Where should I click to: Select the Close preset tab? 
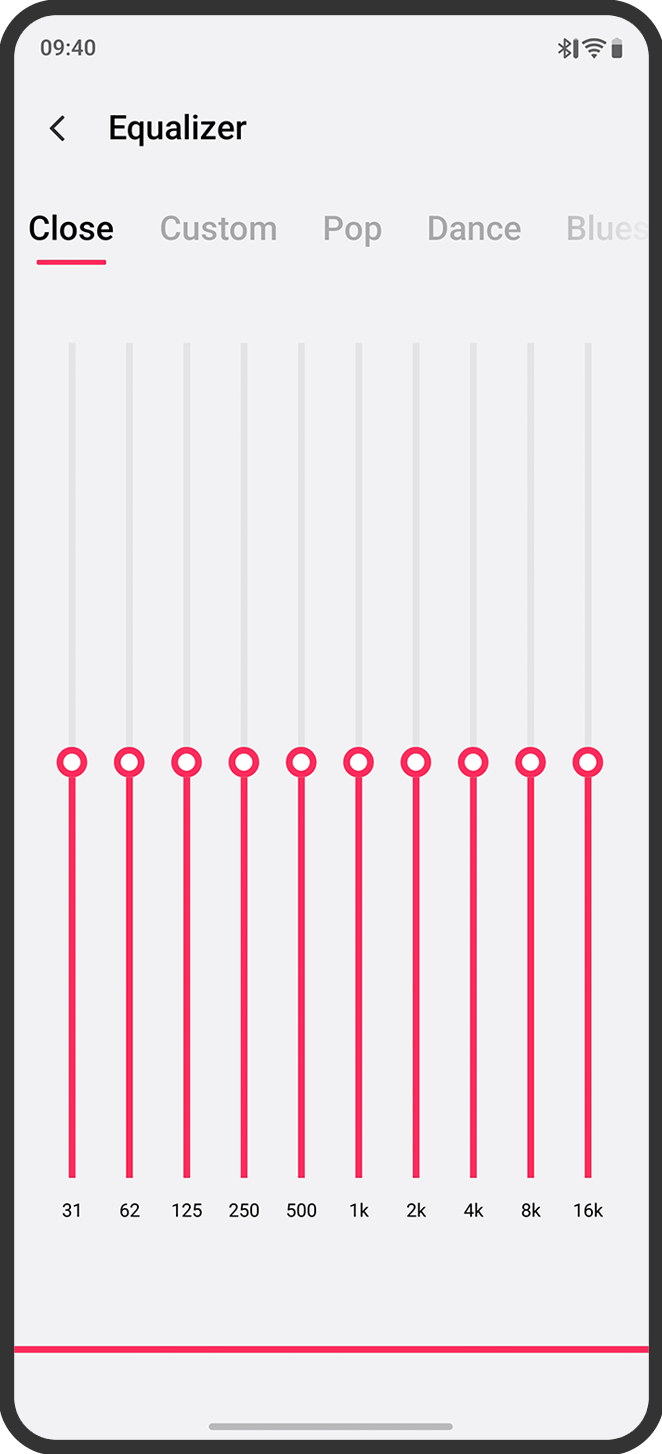pos(71,229)
